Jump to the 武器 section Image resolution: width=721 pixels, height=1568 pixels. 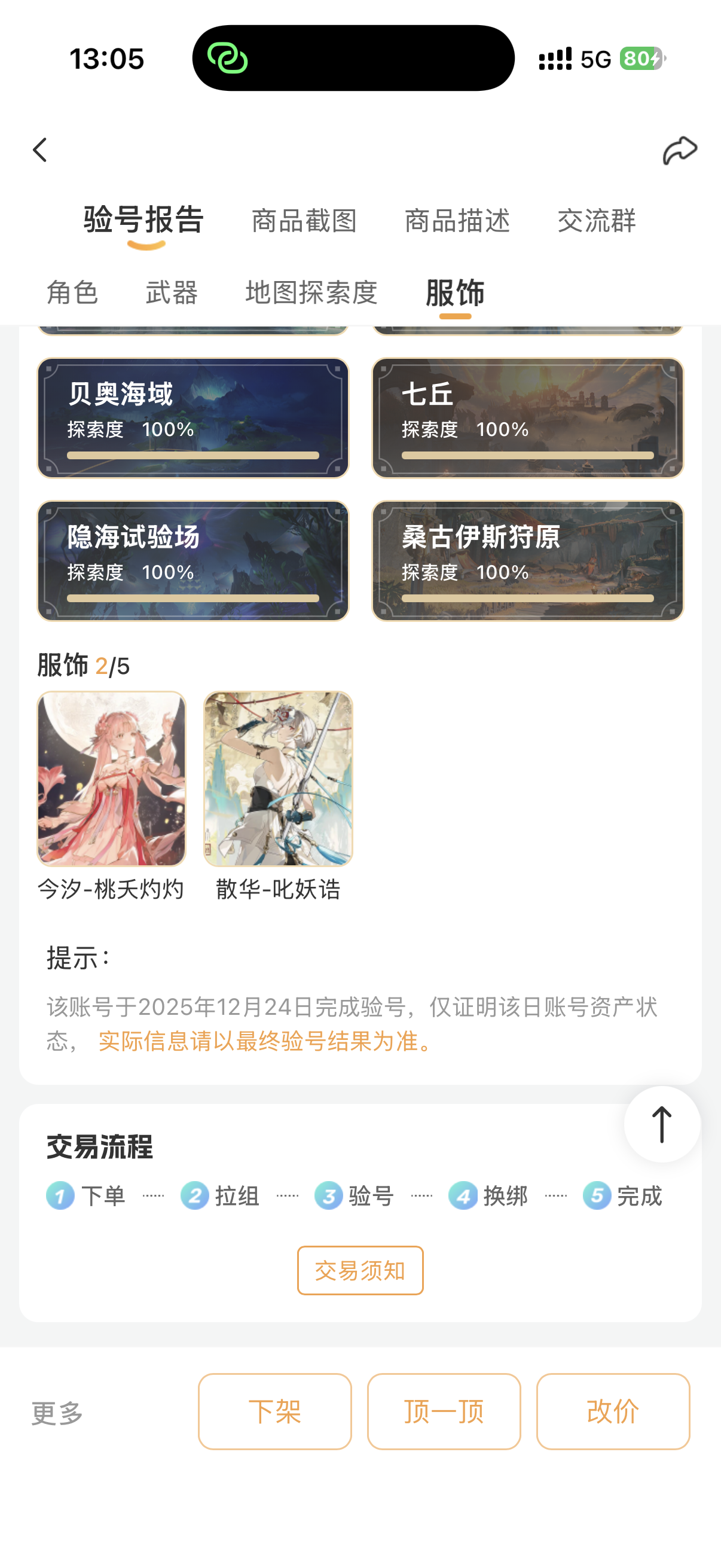click(172, 293)
